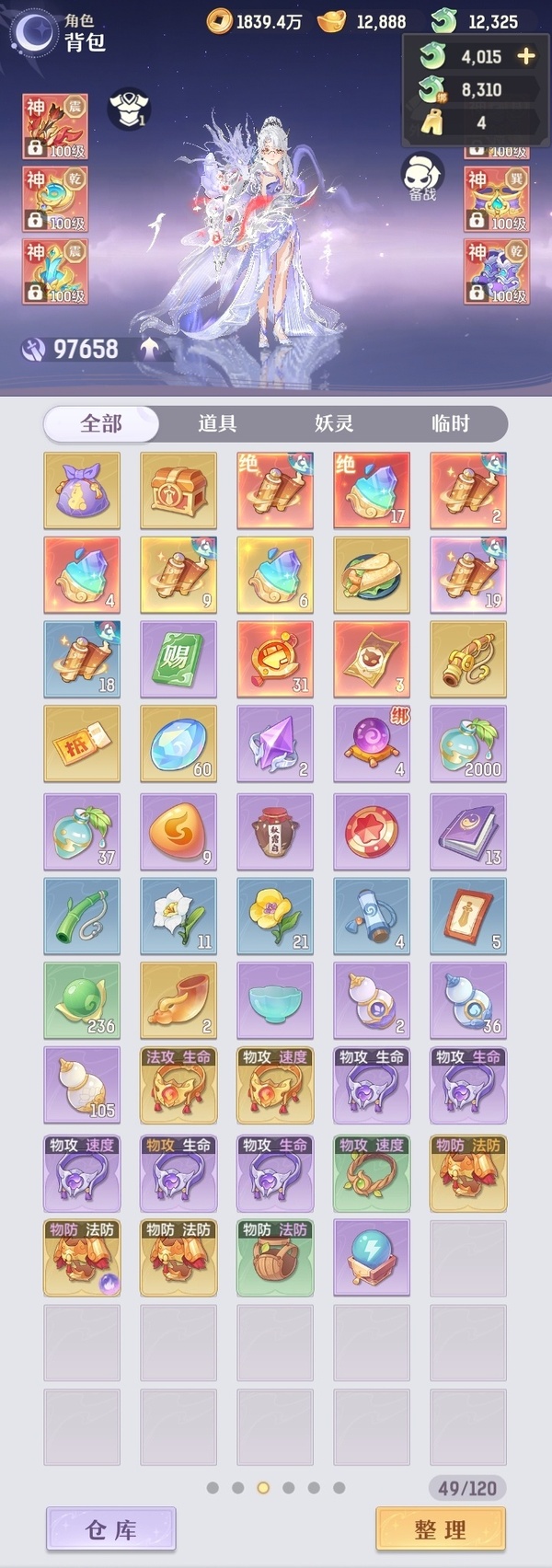Select the potion bottle with 2000 count
Viewport: 552px width, 1568px height.
click(468, 744)
